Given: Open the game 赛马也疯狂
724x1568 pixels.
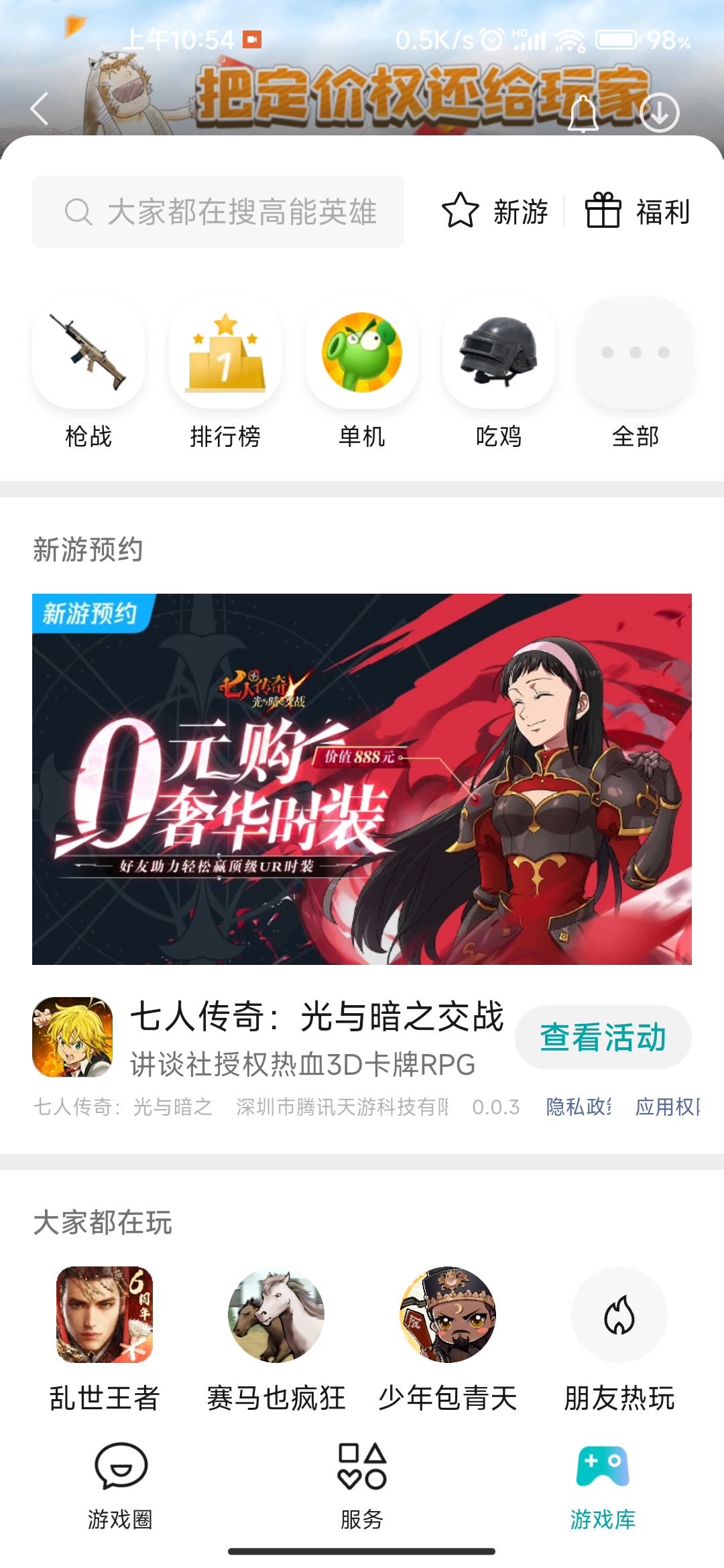Looking at the screenshot, I should point(276,1315).
